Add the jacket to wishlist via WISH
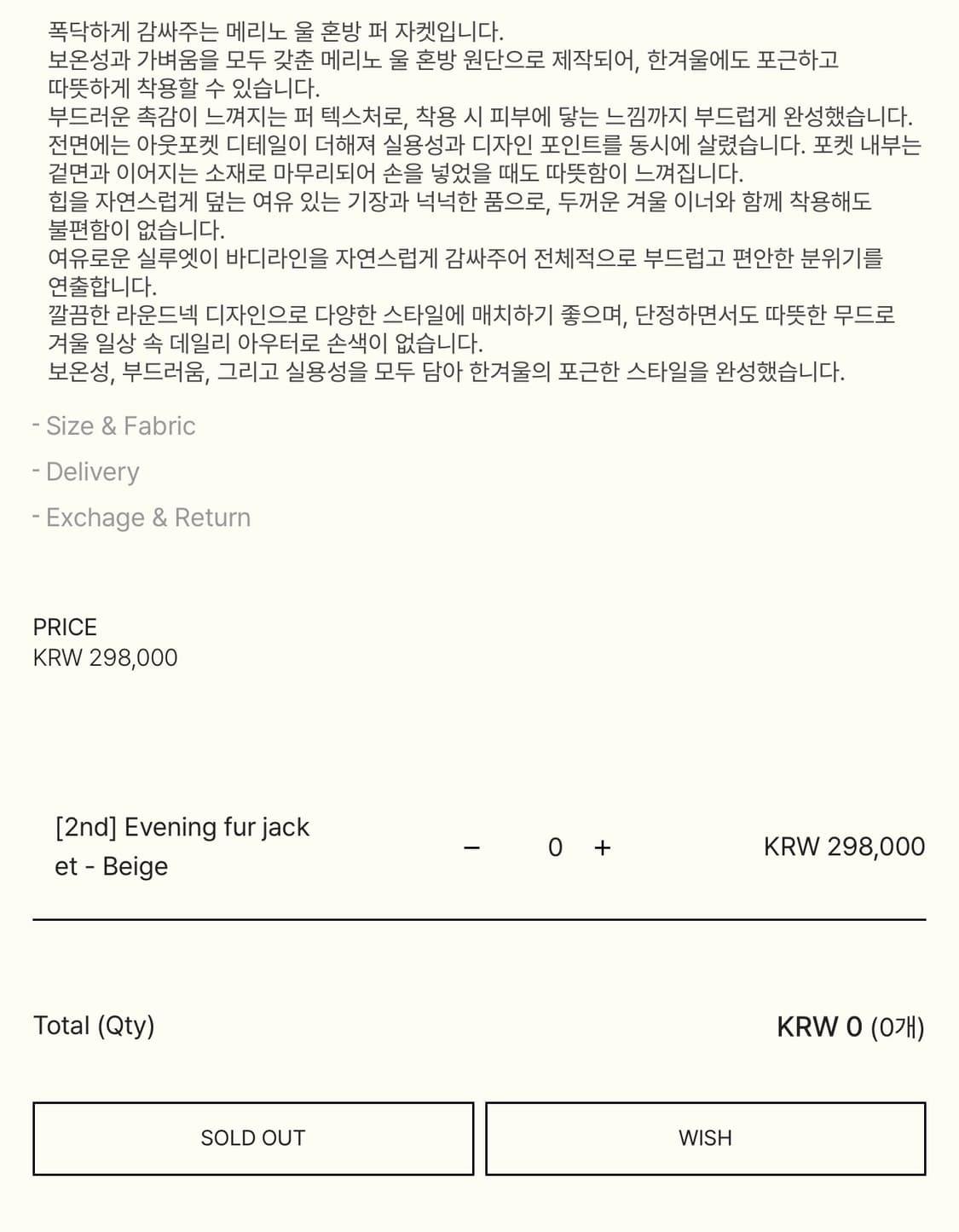This screenshot has width=959, height=1232. 706,1137
